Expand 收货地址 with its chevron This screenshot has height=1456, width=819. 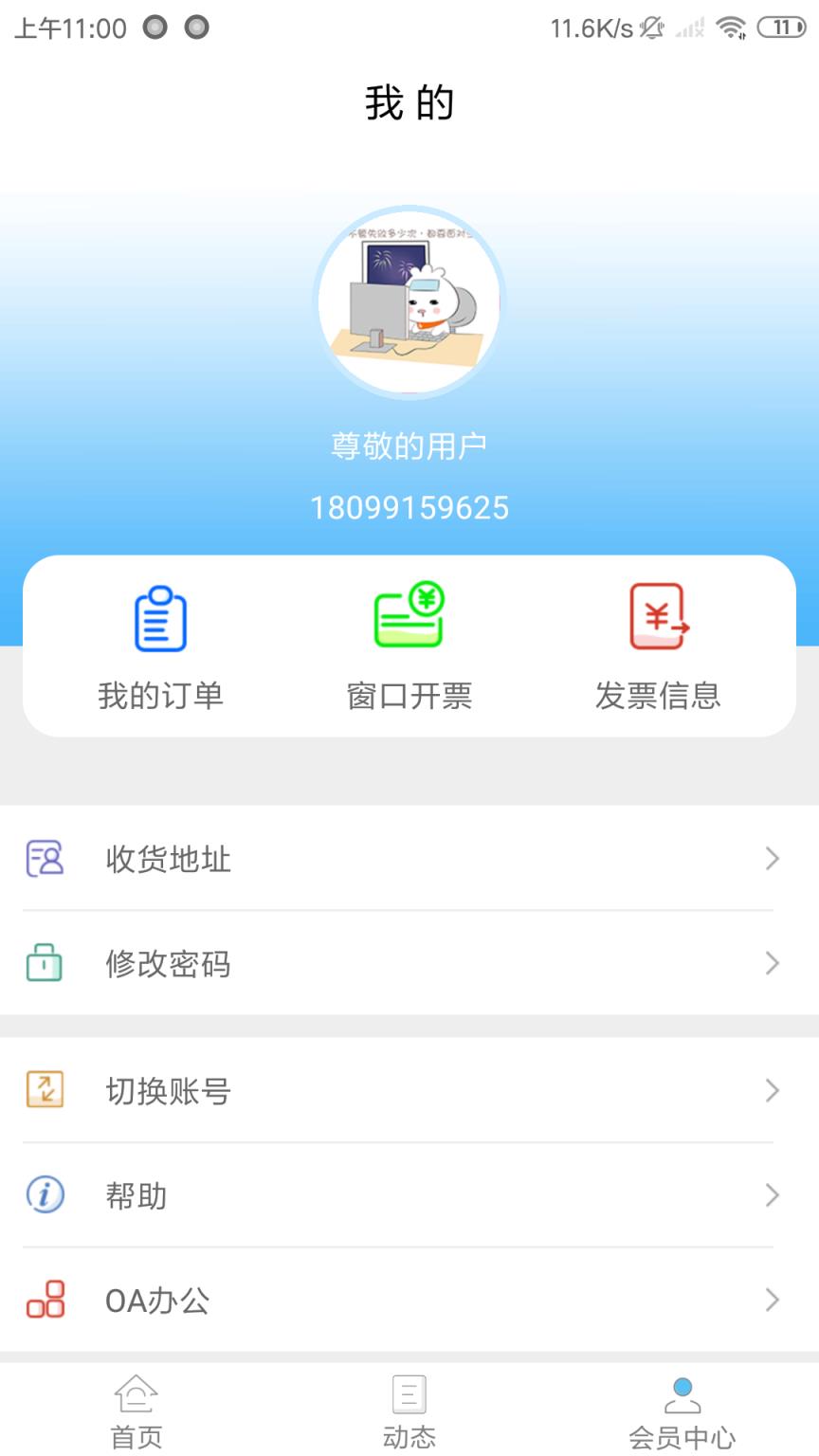coord(772,859)
